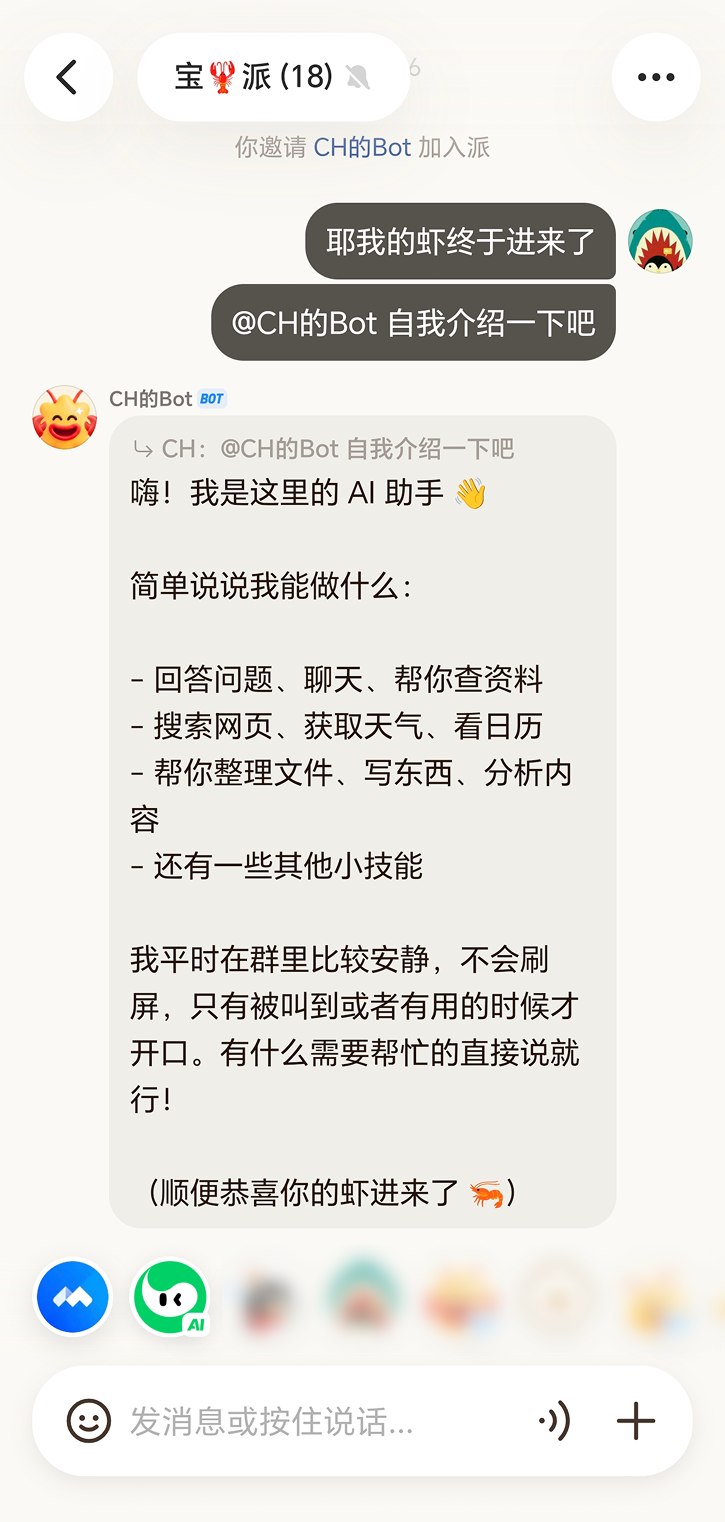Open the emoji picker in the input bar
The width and height of the screenshot is (725, 1522).
tap(90, 1420)
